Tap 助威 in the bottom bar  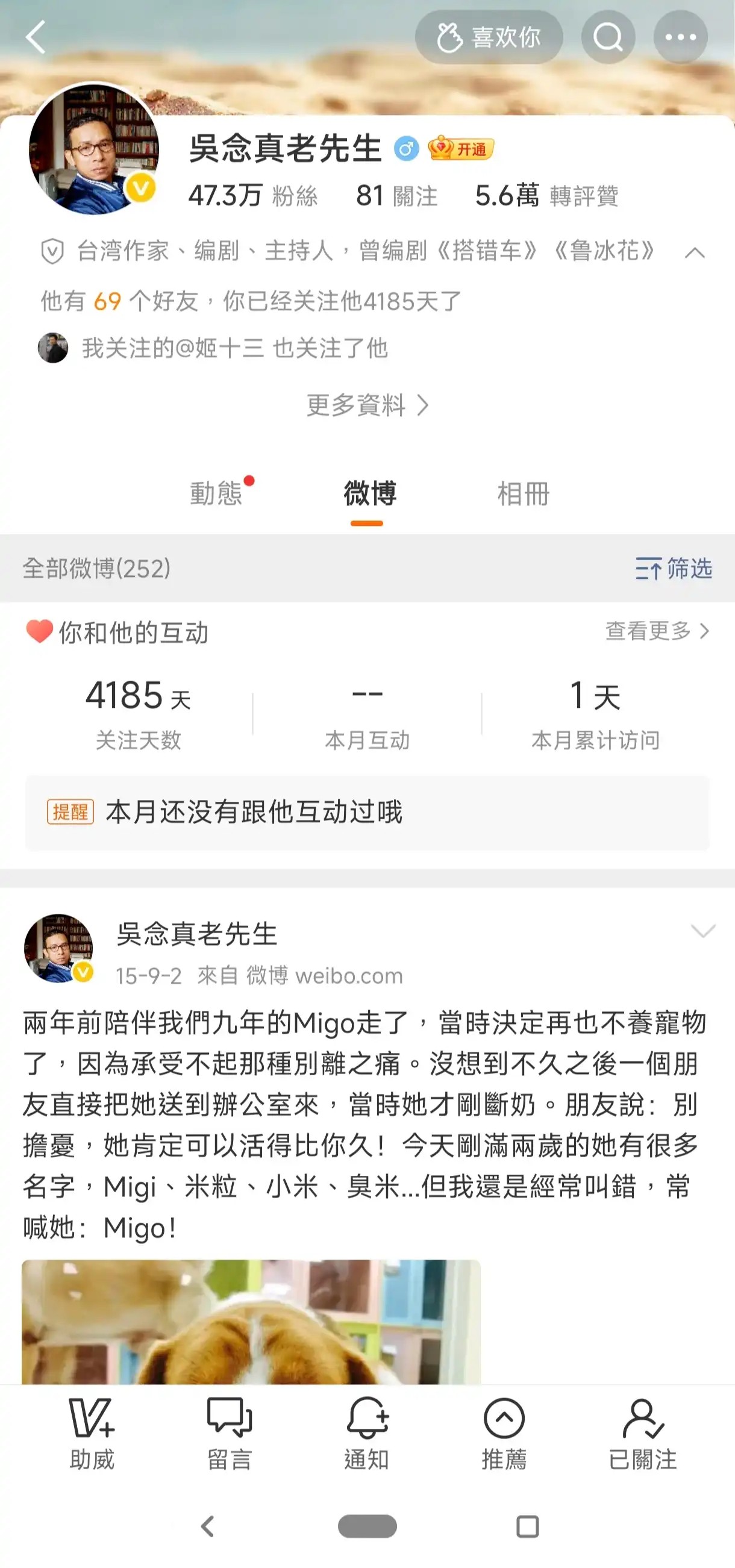[92, 1432]
